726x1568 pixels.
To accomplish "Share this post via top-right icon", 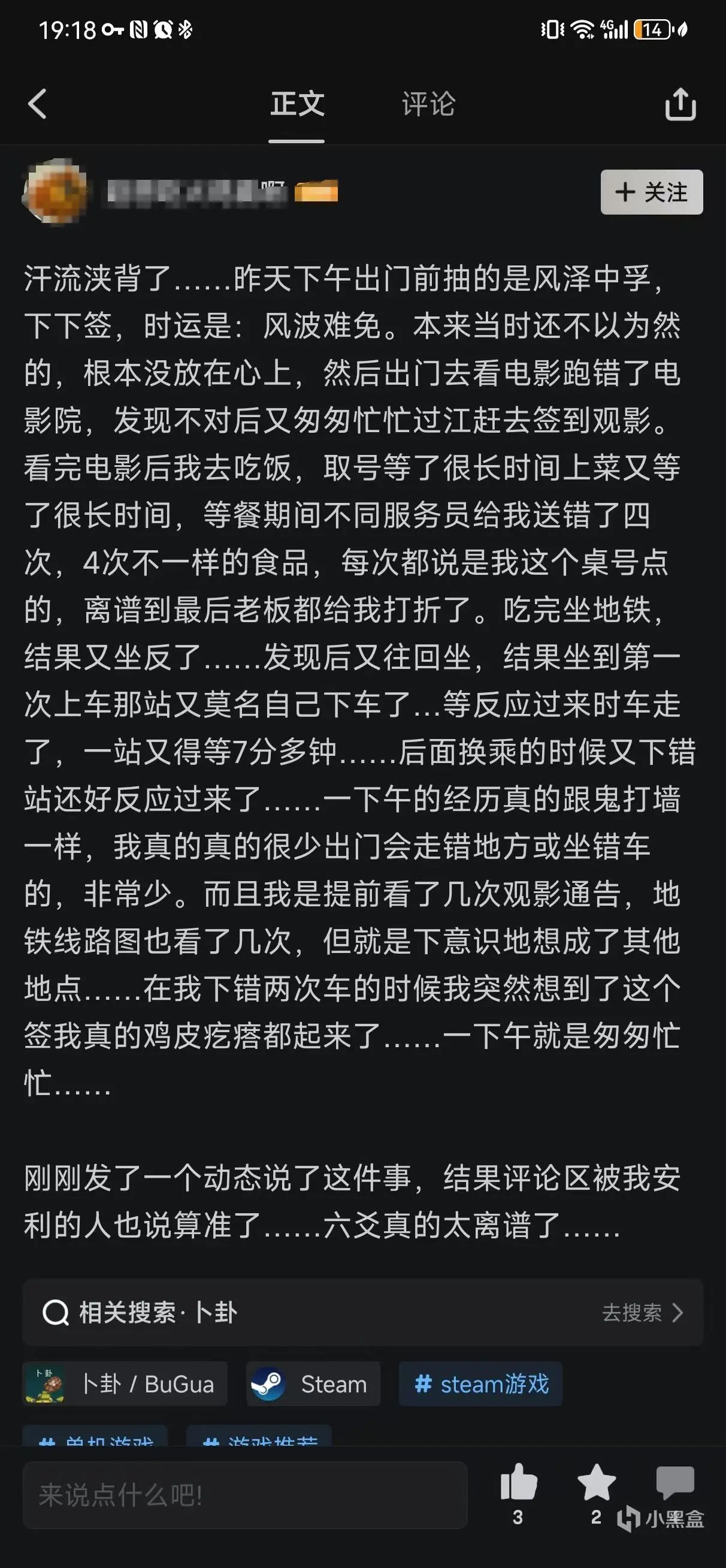I will (x=680, y=104).
